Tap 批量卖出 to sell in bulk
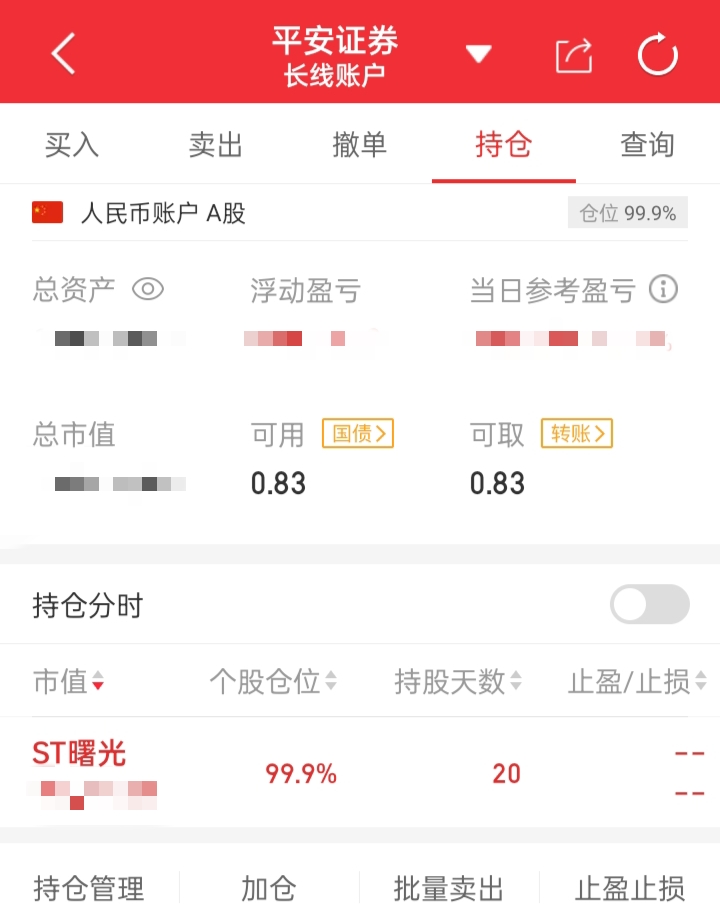The image size is (720, 924). (x=449, y=888)
